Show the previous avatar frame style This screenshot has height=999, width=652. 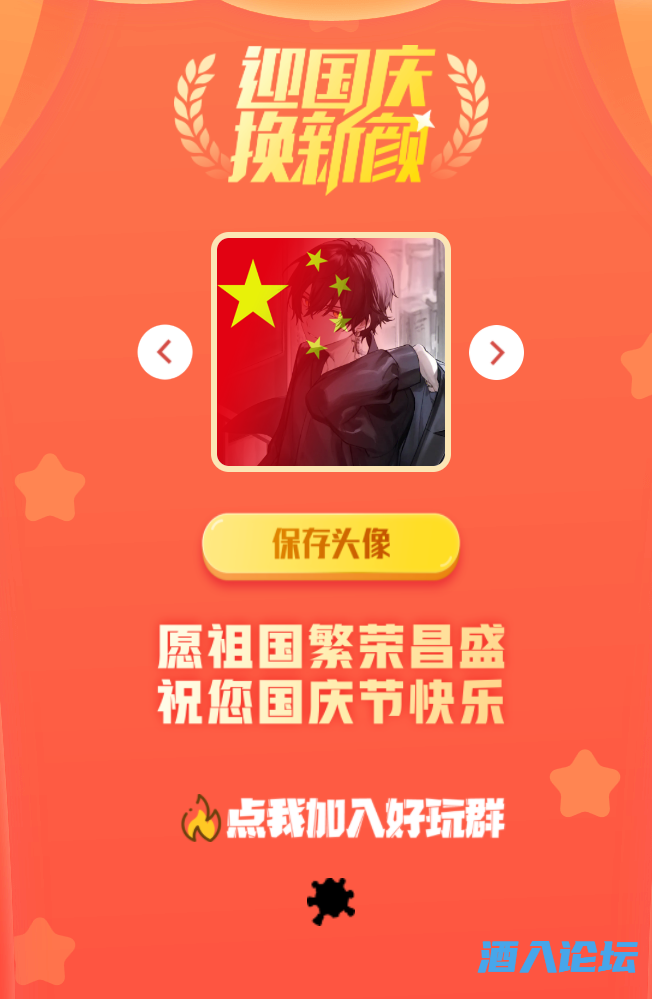click(165, 352)
